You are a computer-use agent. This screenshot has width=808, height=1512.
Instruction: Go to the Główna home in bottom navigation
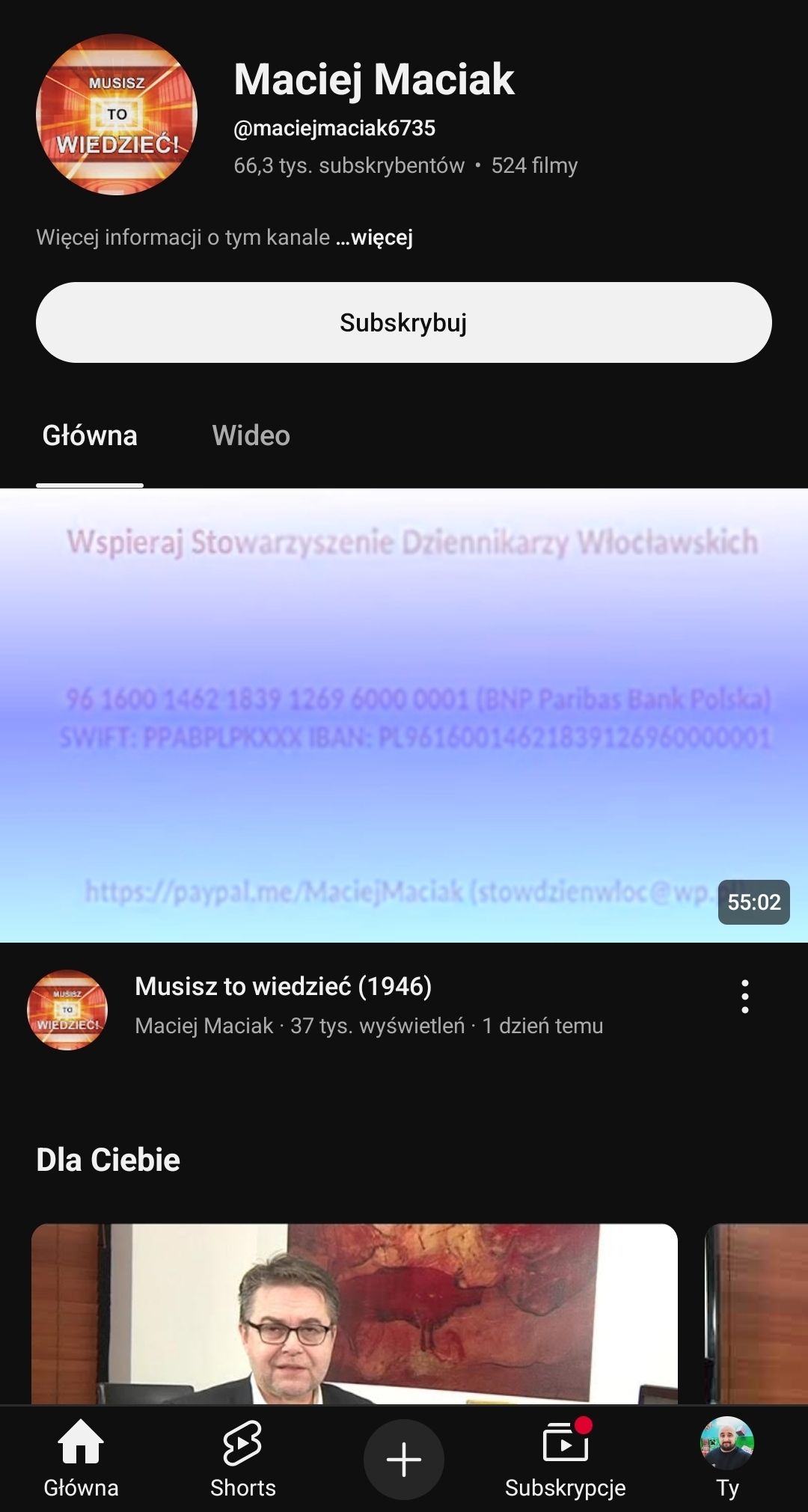(x=81, y=1459)
